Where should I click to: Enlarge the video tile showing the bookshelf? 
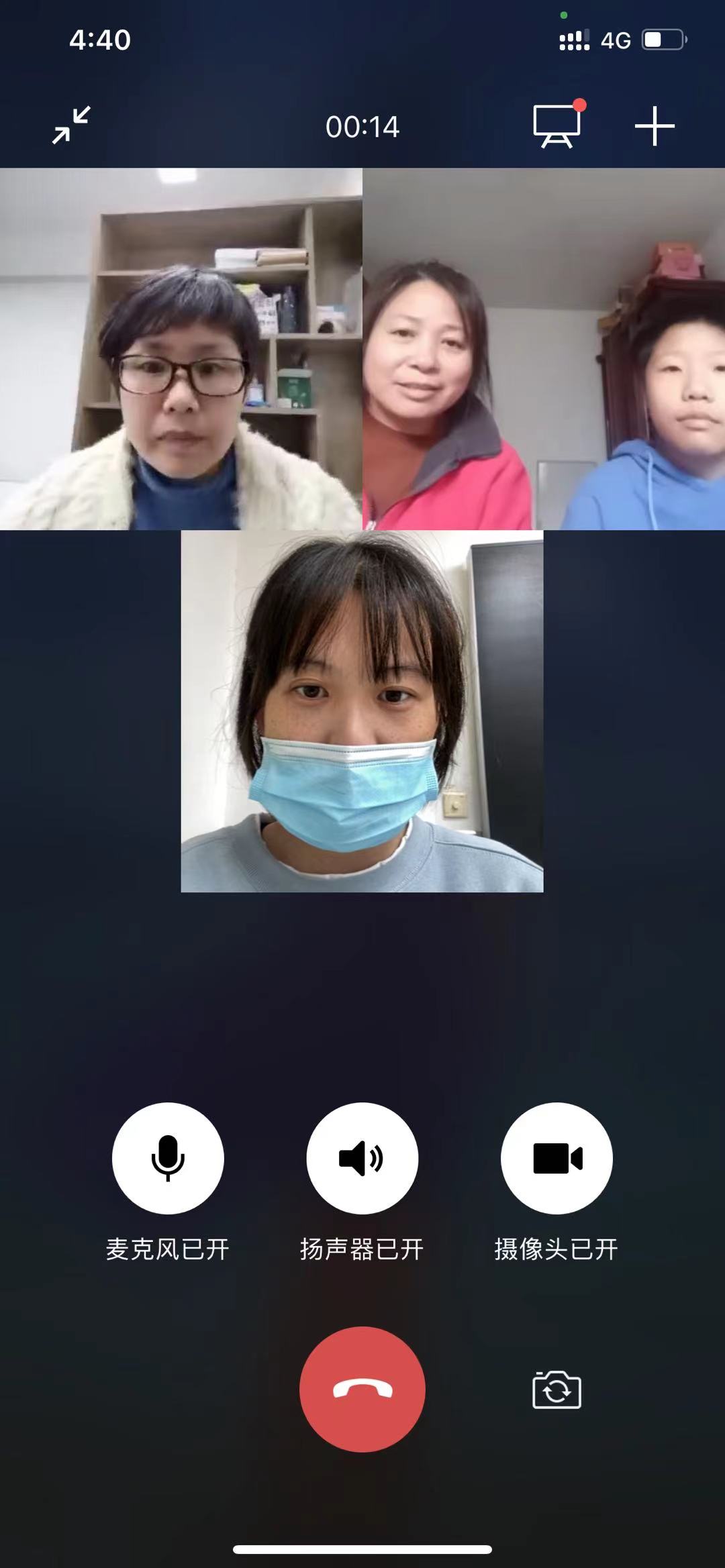click(181, 349)
